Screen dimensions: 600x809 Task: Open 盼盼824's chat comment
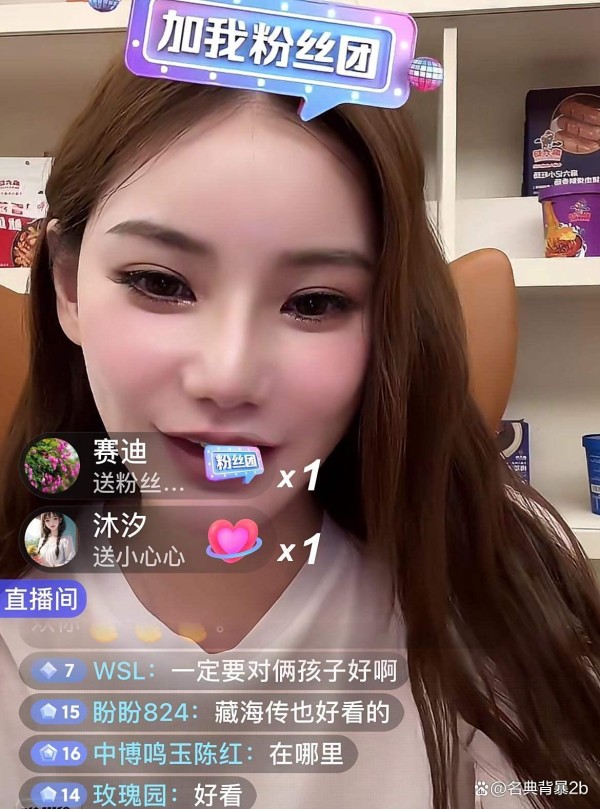211,711
